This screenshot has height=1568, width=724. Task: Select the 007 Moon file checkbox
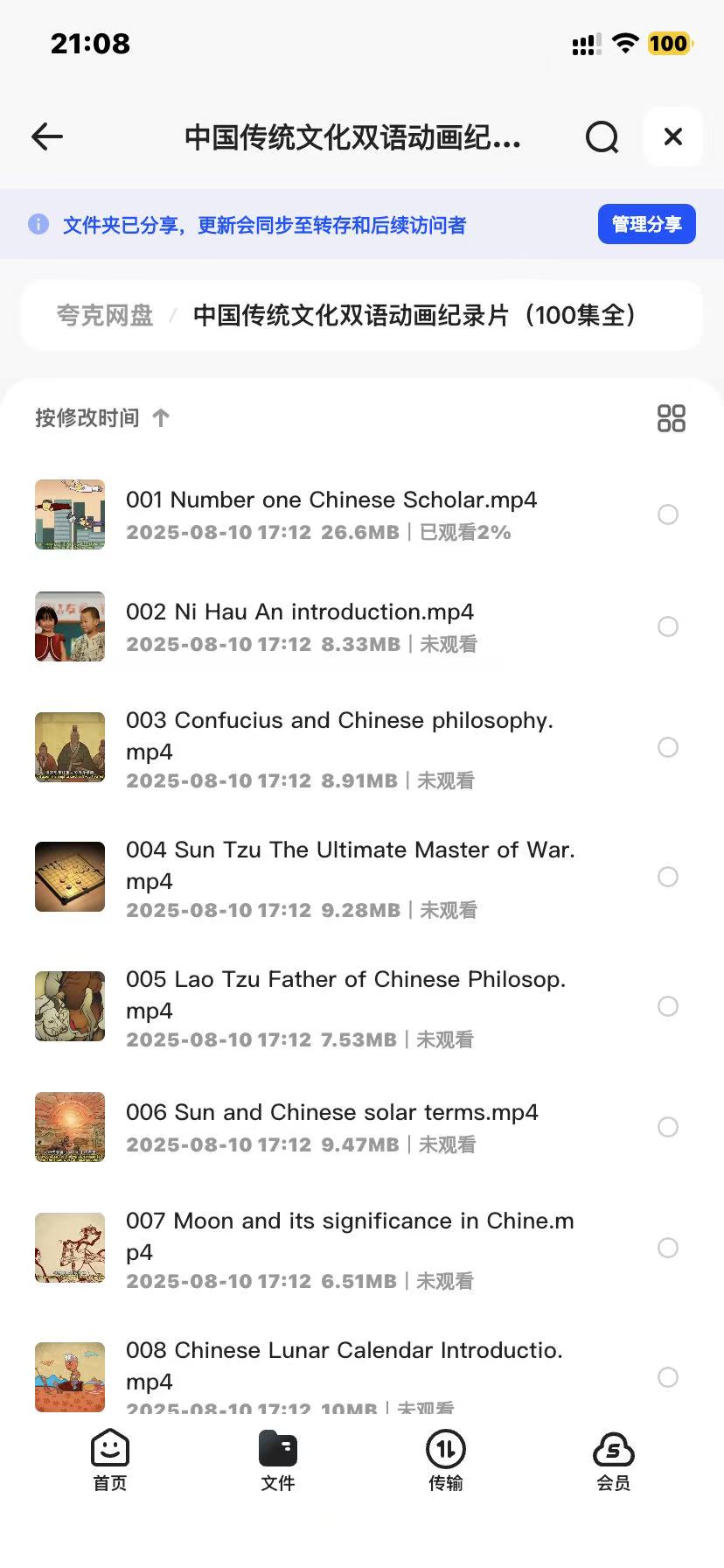click(668, 1248)
